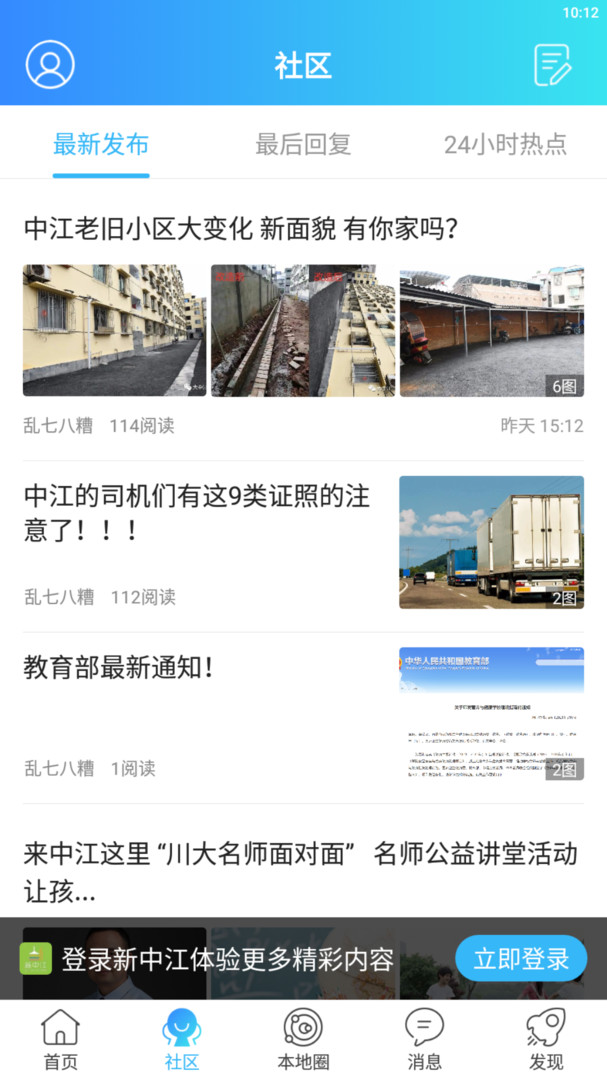
Task: Open the 消息 tab
Action: click(424, 1040)
